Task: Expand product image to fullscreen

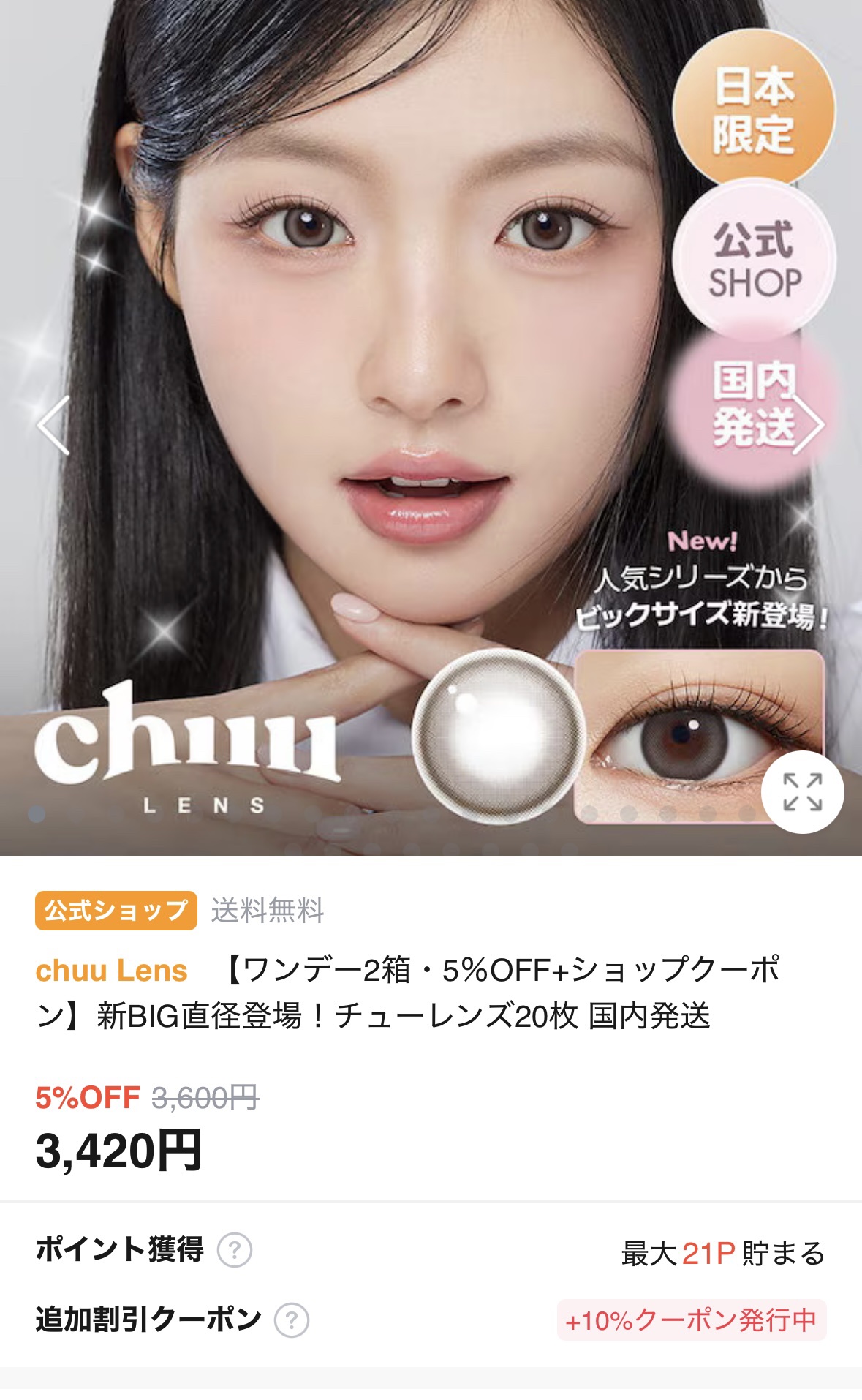Action: click(x=802, y=792)
